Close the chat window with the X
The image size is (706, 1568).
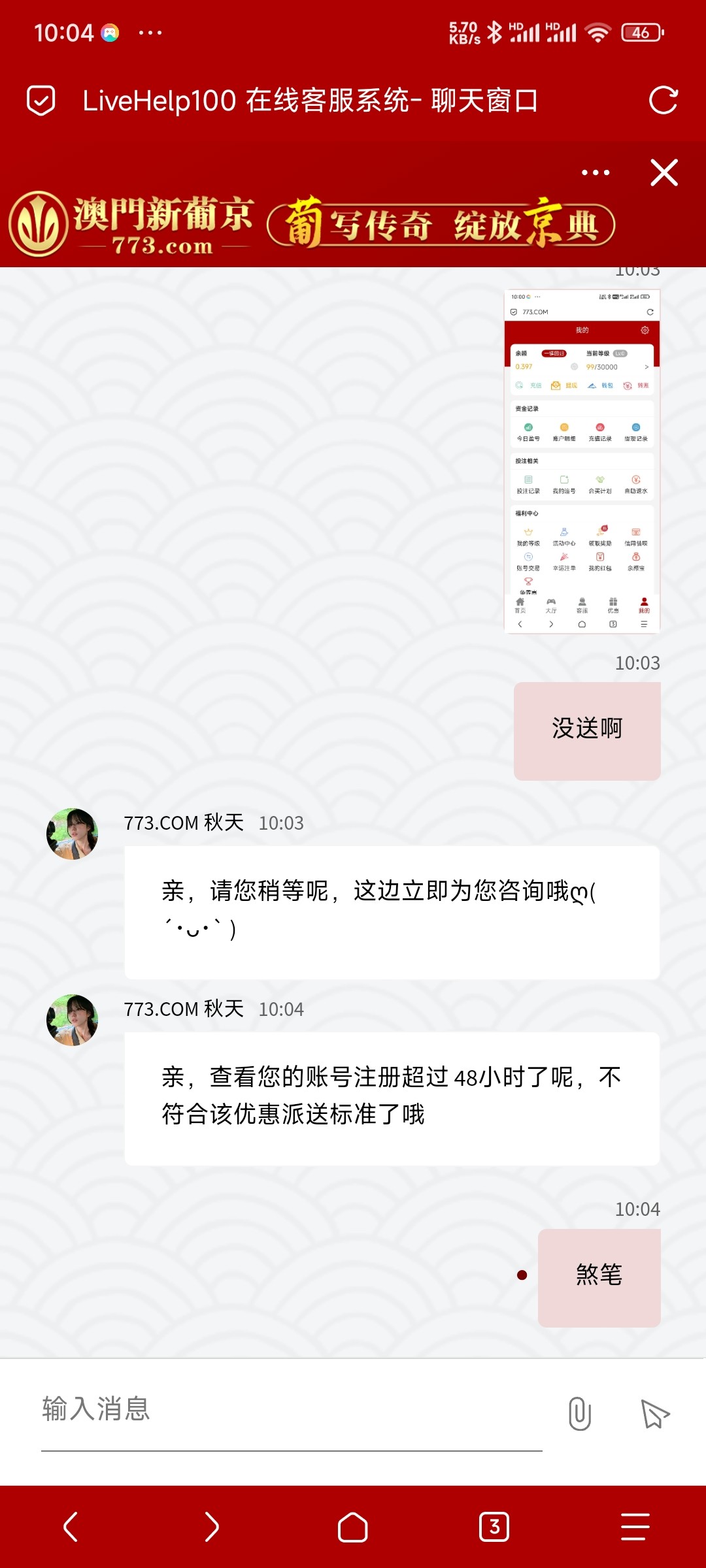(x=664, y=172)
